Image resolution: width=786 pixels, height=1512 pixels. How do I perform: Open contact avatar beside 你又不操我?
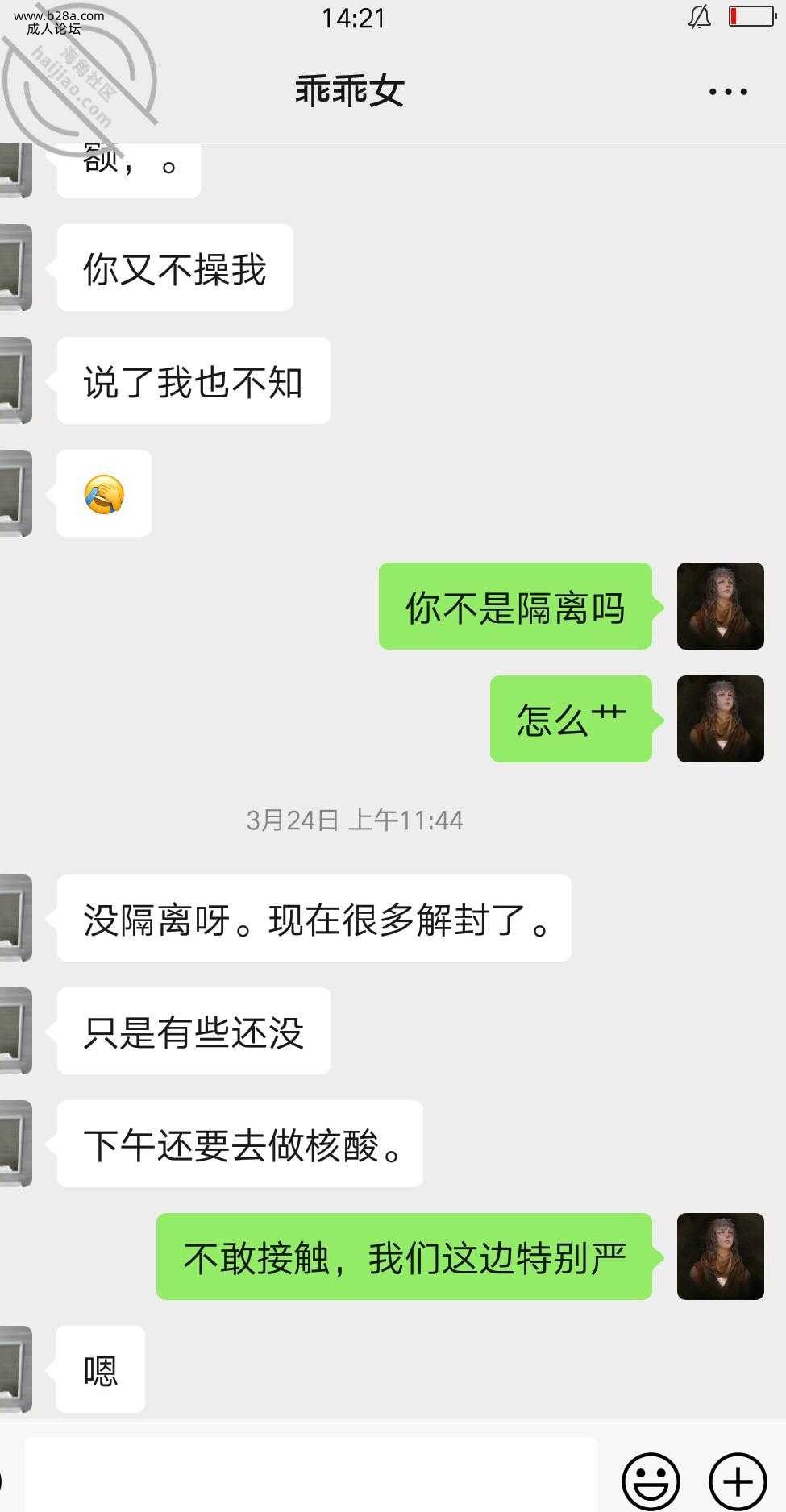pos(15,268)
